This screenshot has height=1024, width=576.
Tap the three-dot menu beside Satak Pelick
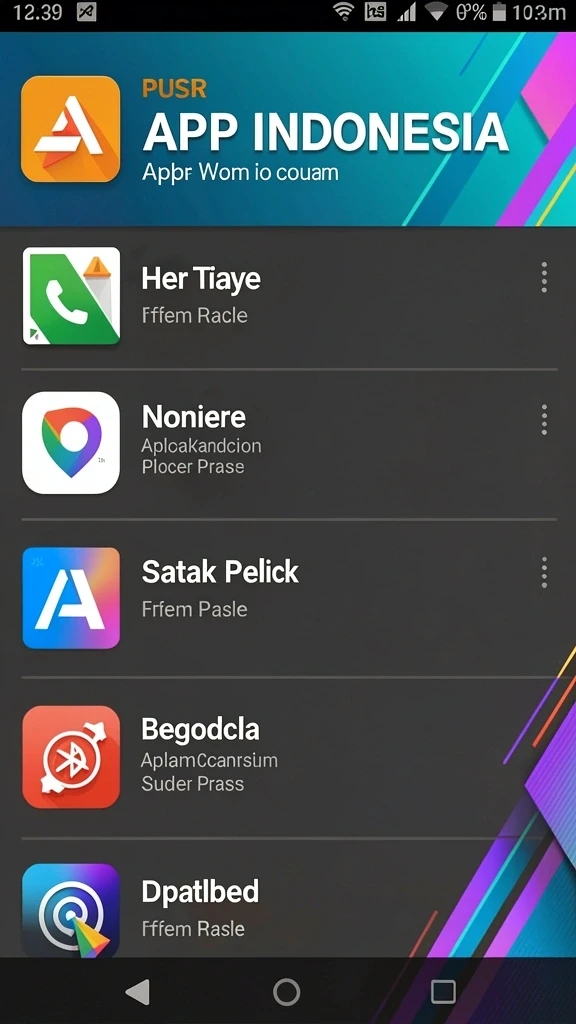[544, 573]
